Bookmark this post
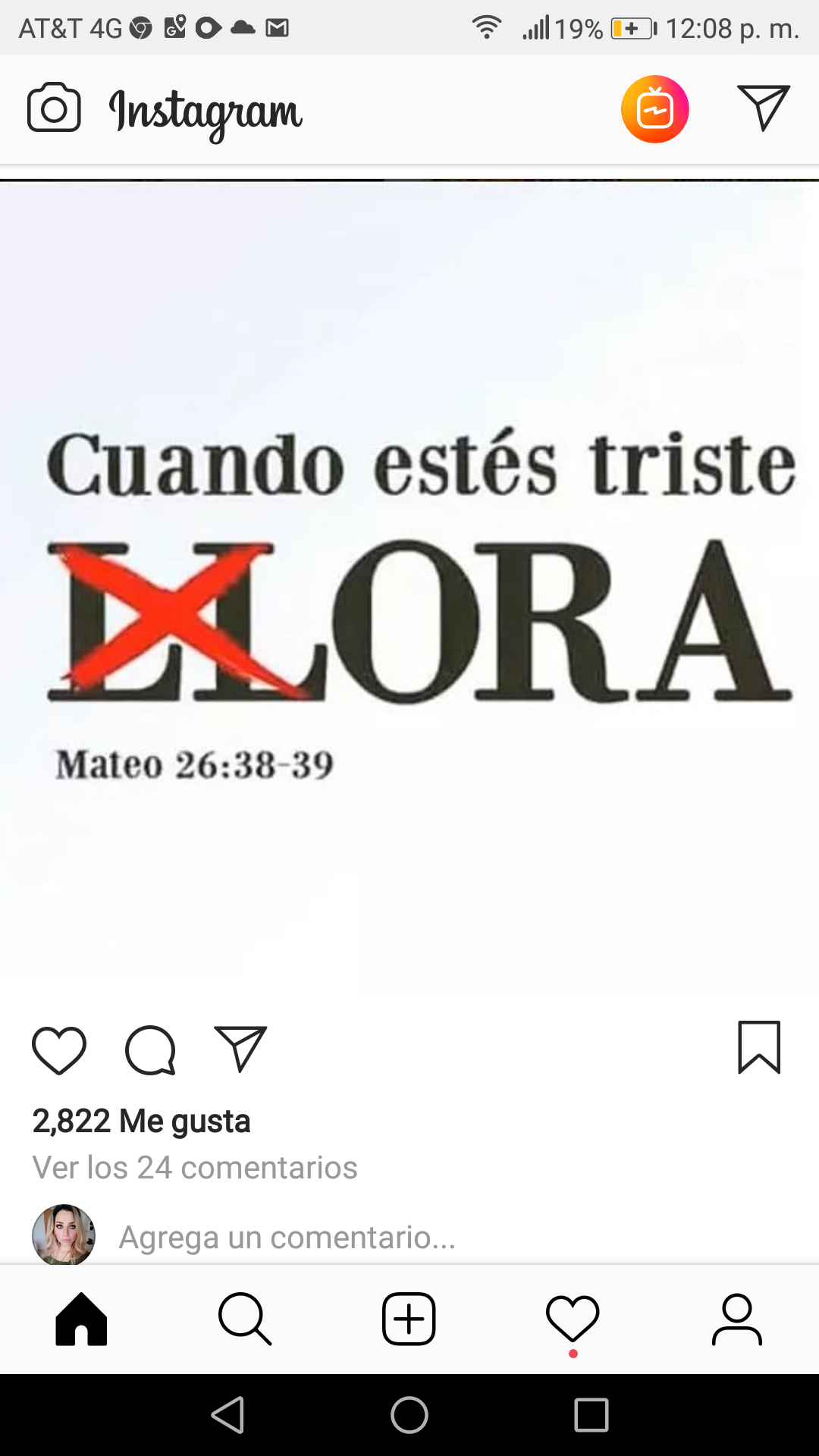819x1456 pixels. point(759,1047)
